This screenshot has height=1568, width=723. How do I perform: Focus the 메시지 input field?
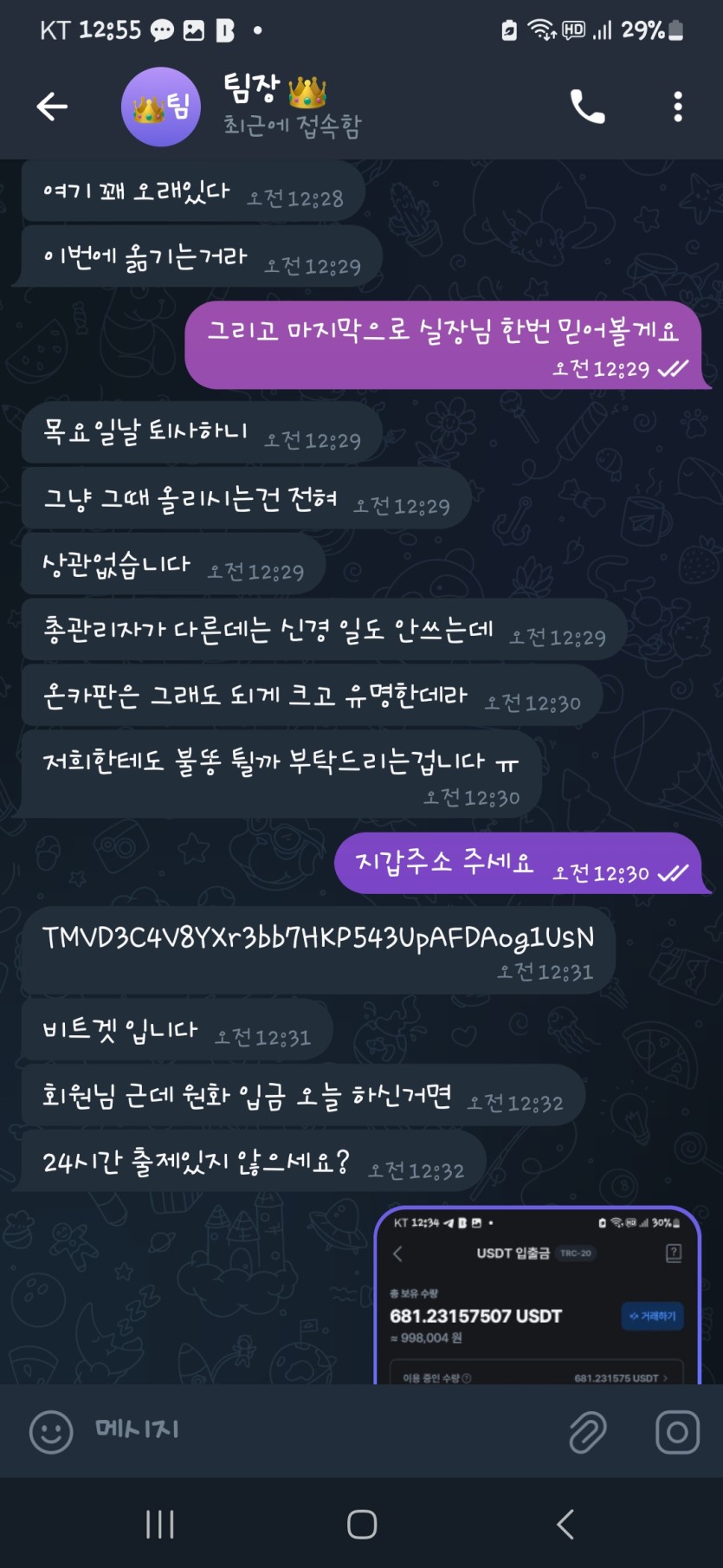click(x=320, y=1430)
